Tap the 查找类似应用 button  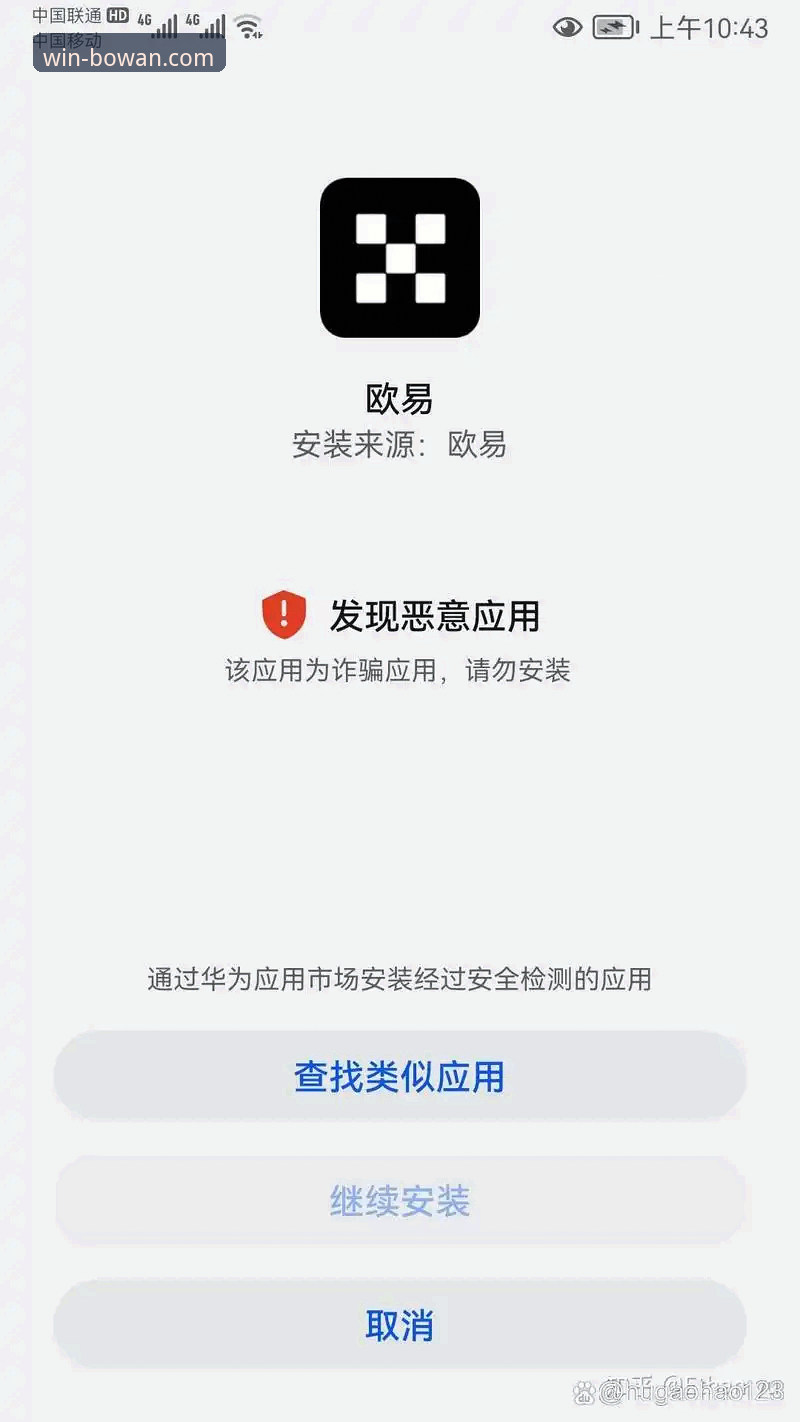[399, 1076]
